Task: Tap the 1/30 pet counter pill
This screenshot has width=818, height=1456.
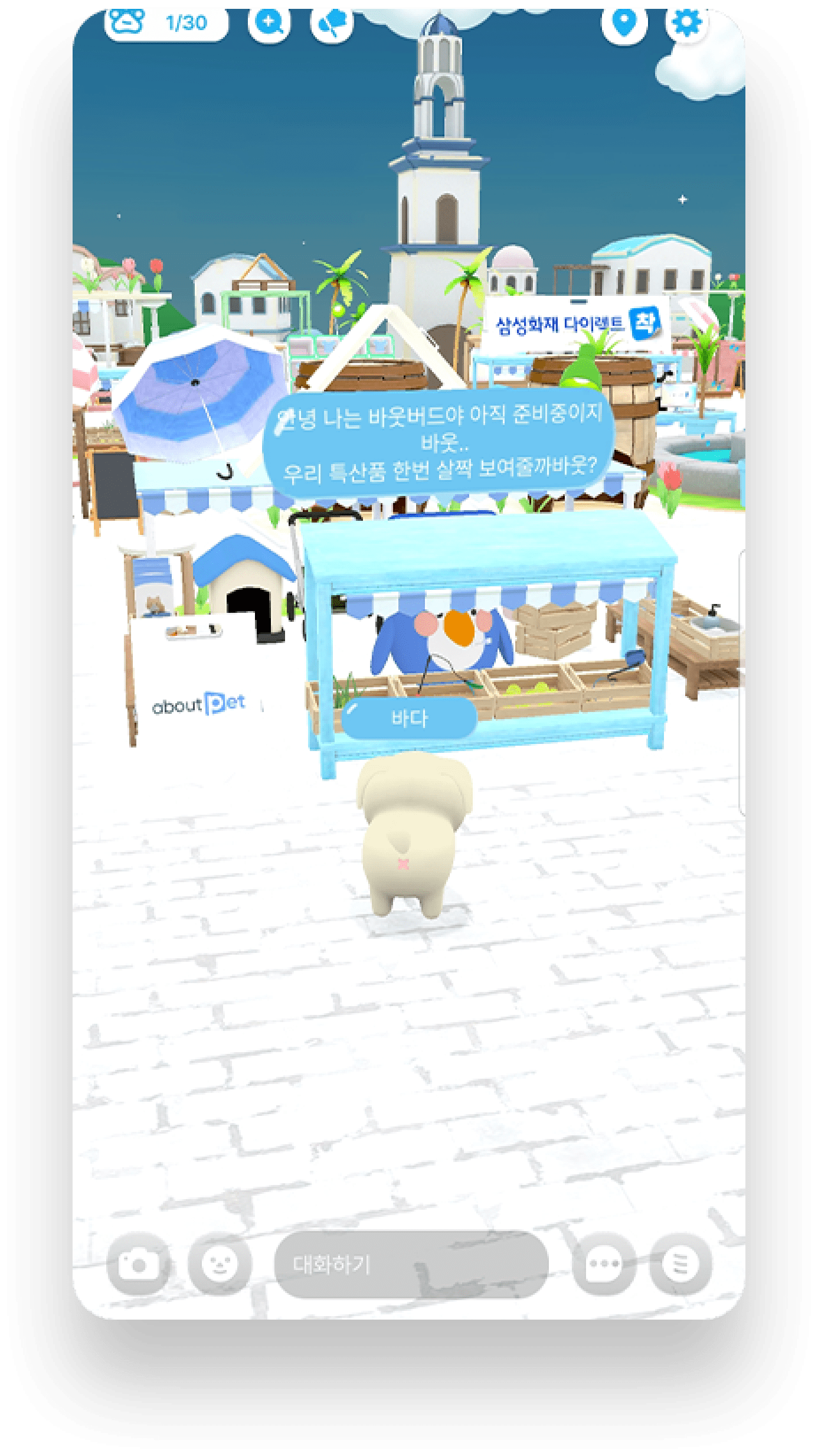Action: coord(166,24)
